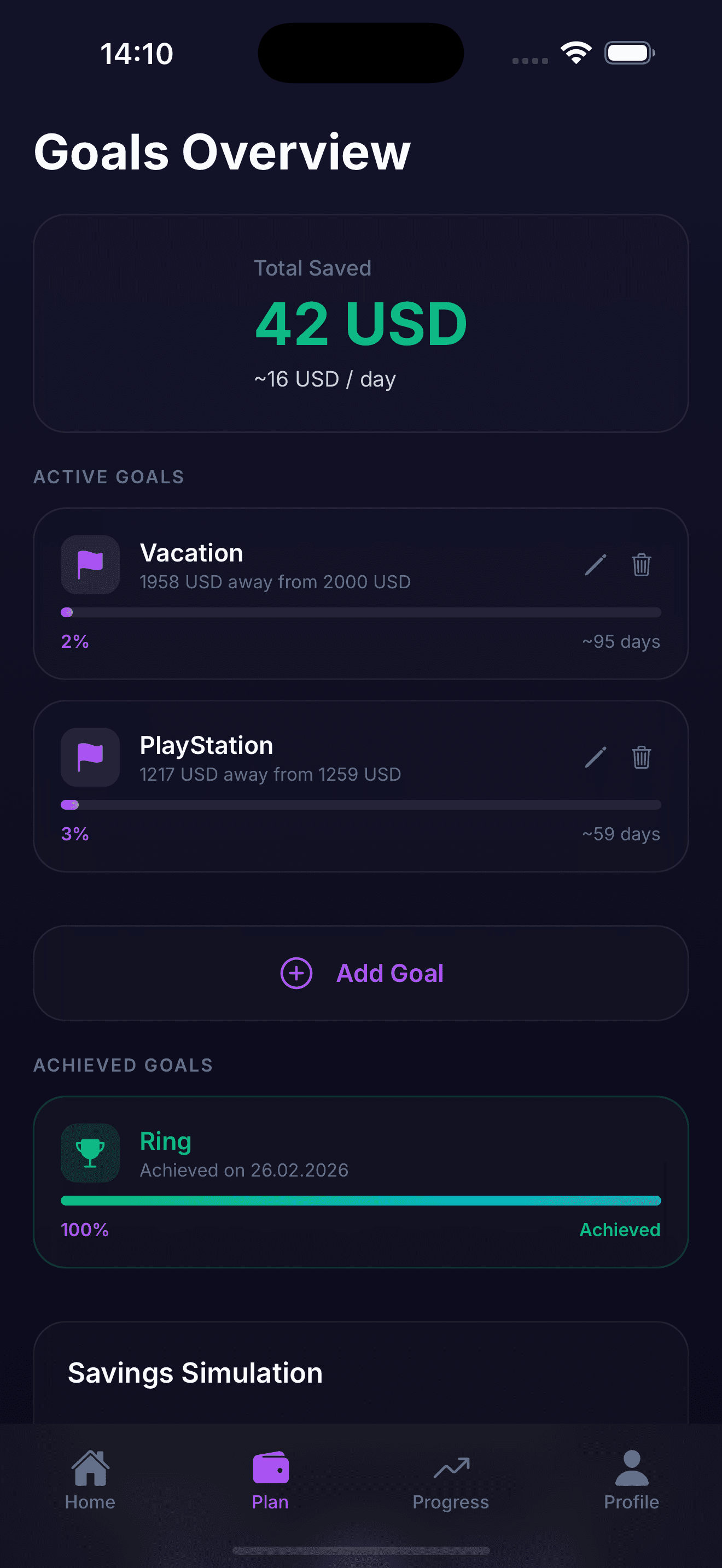Image resolution: width=722 pixels, height=1568 pixels.
Task: Click the Vacation goal progress bar
Action: tap(360, 612)
